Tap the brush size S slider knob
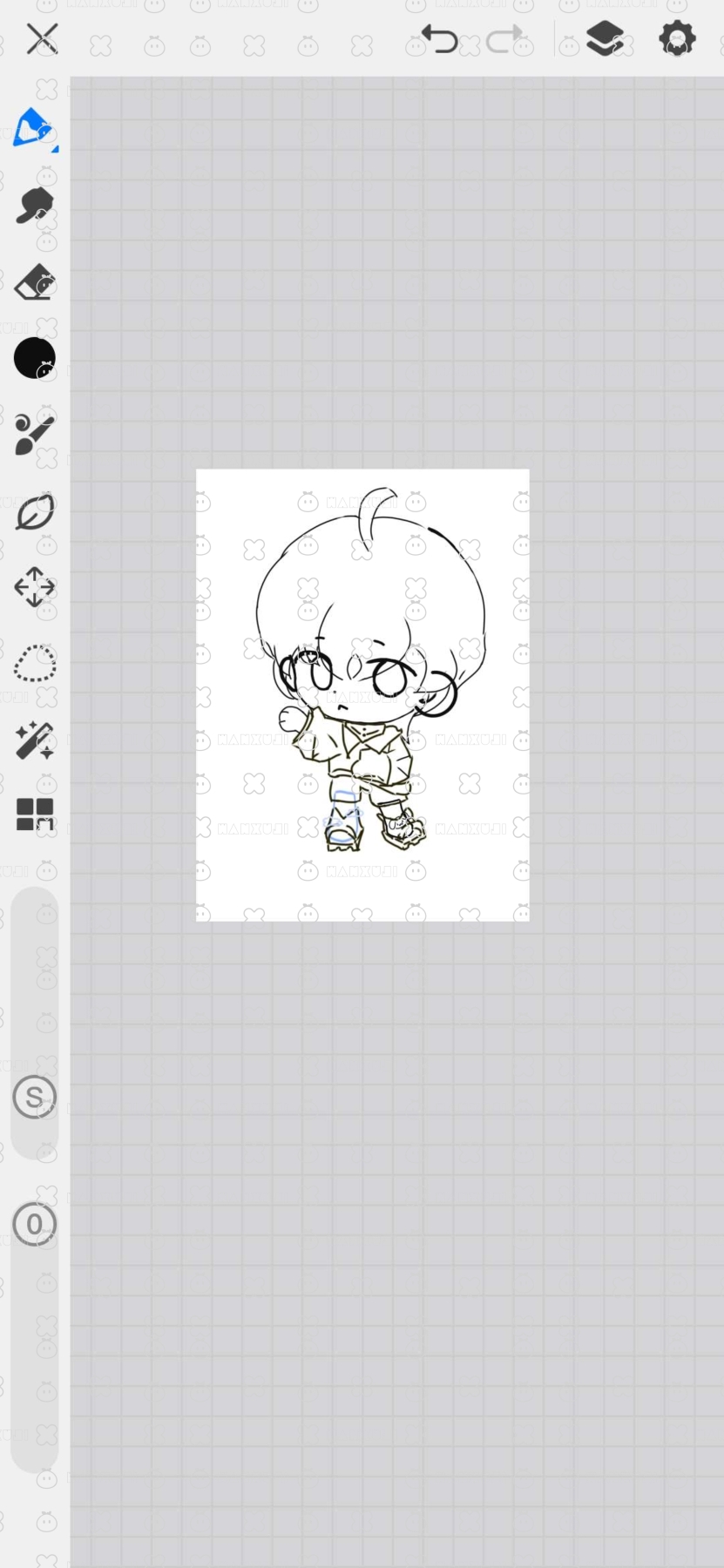 [35, 1097]
